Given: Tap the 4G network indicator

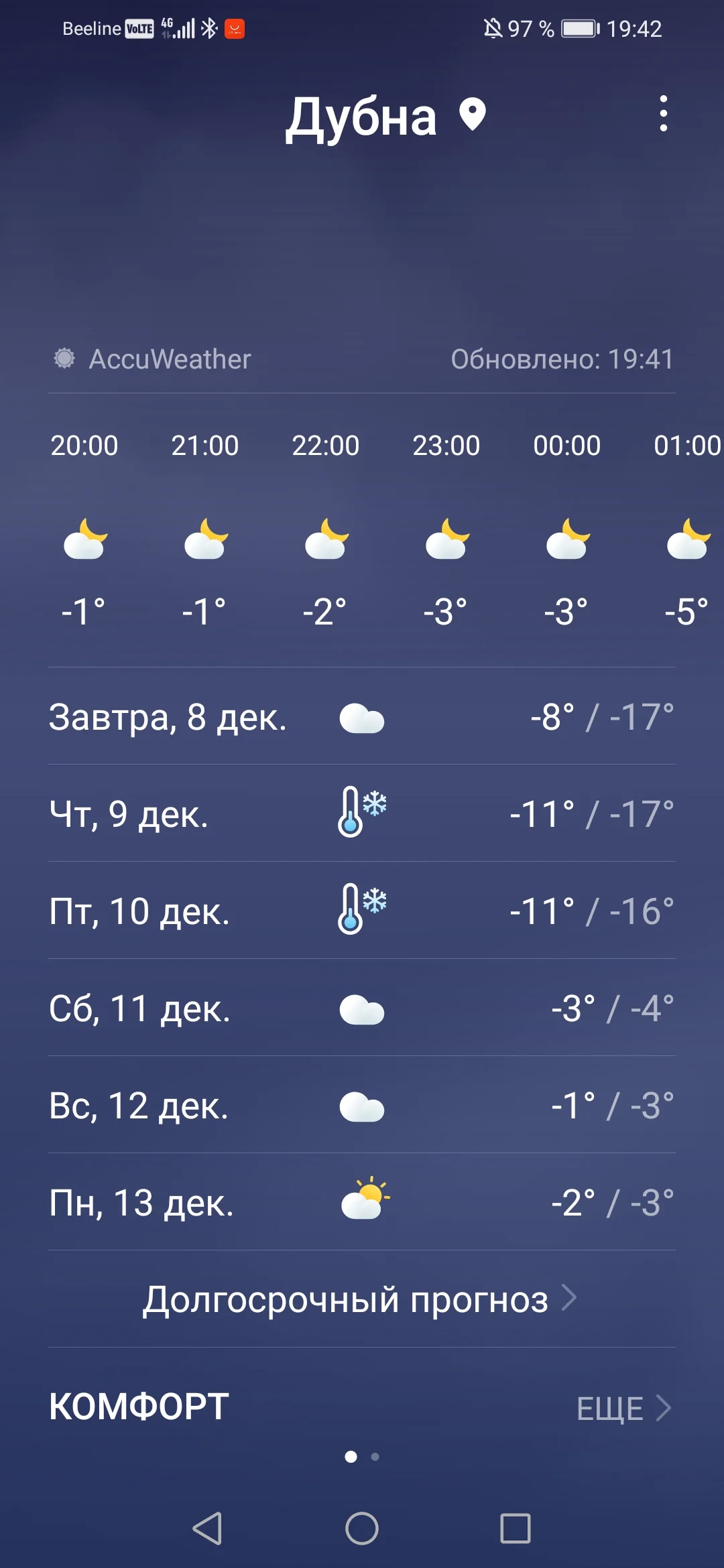Looking at the screenshot, I should [x=166, y=25].
